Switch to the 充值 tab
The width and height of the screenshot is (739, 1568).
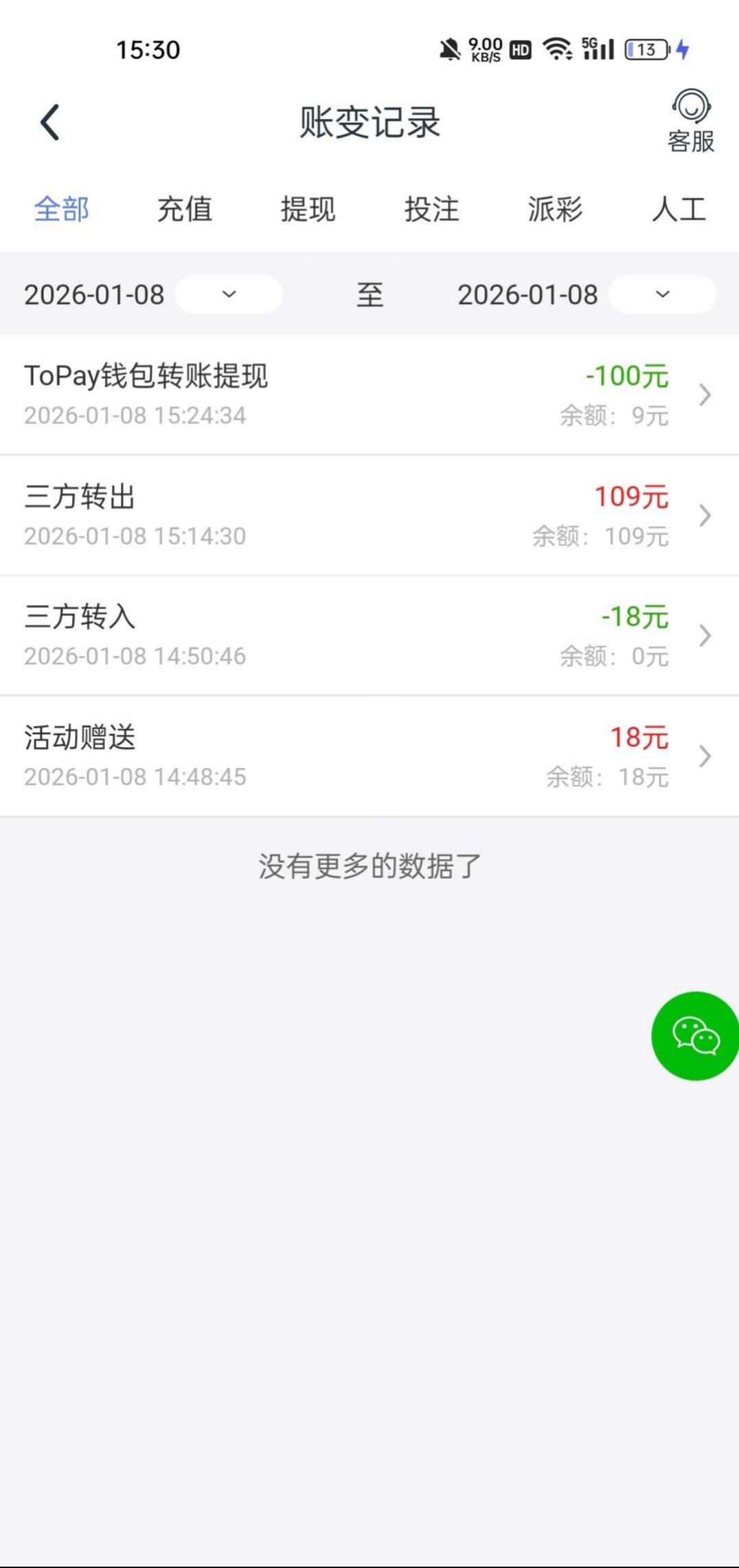click(x=185, y=209)
